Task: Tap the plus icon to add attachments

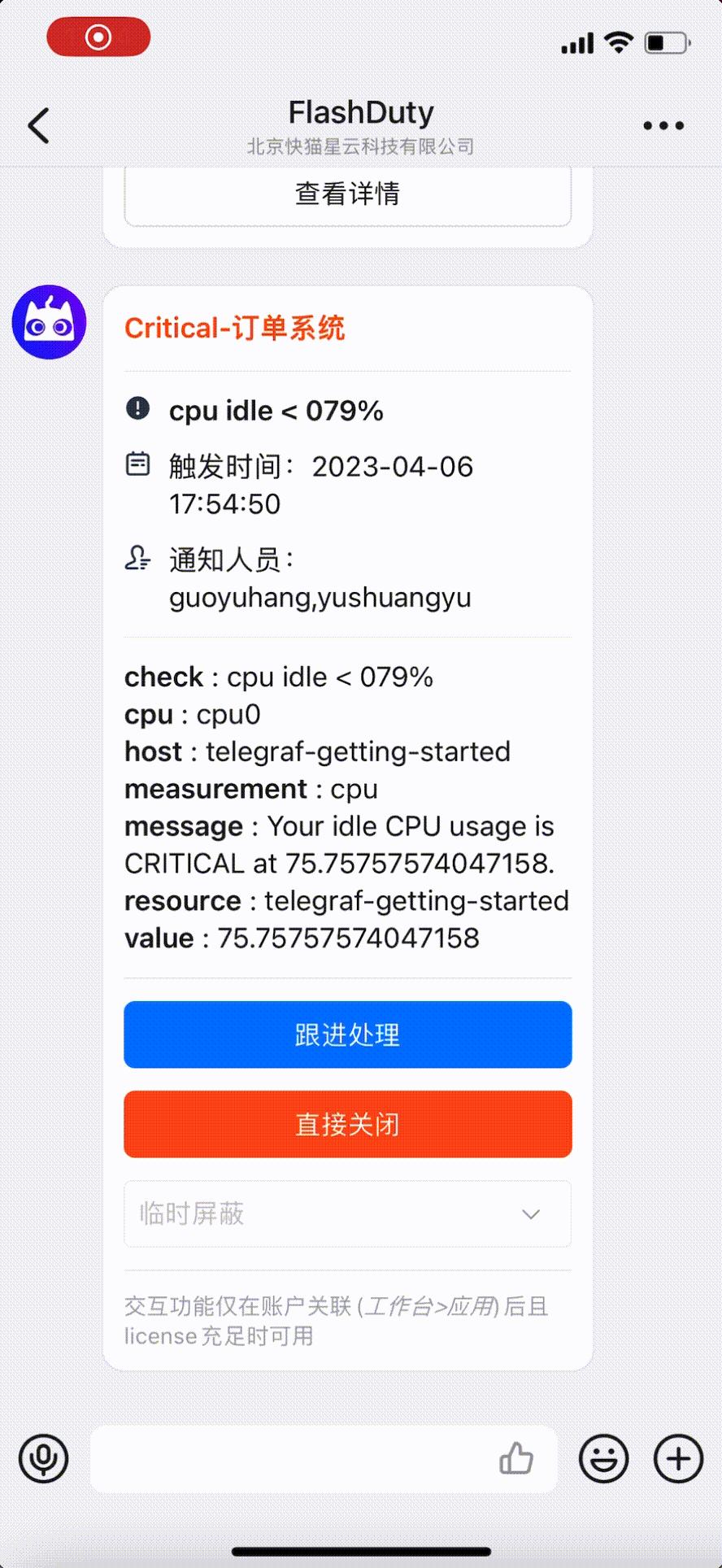Action: click(676, 1459)
